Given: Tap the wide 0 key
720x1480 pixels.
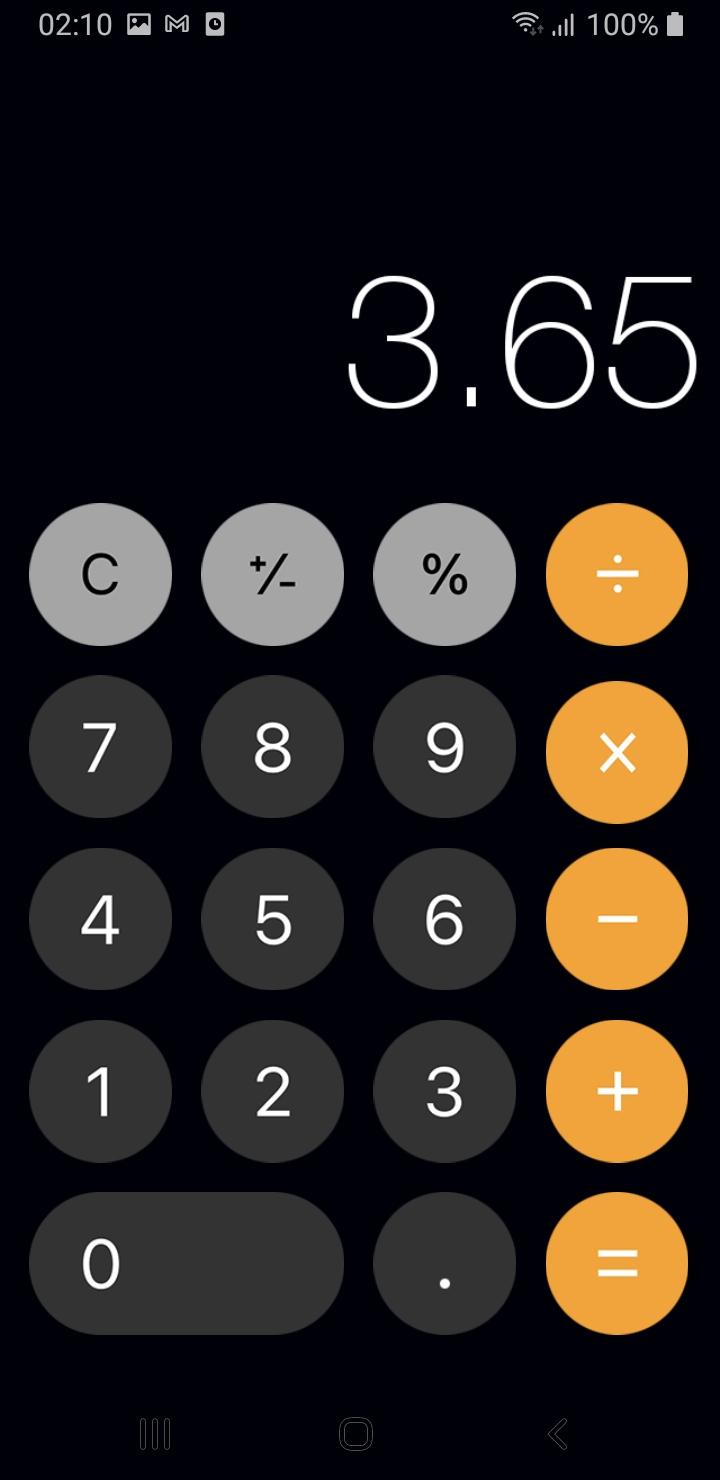Looking at the screenshot, I should (x=186, y=1263).
